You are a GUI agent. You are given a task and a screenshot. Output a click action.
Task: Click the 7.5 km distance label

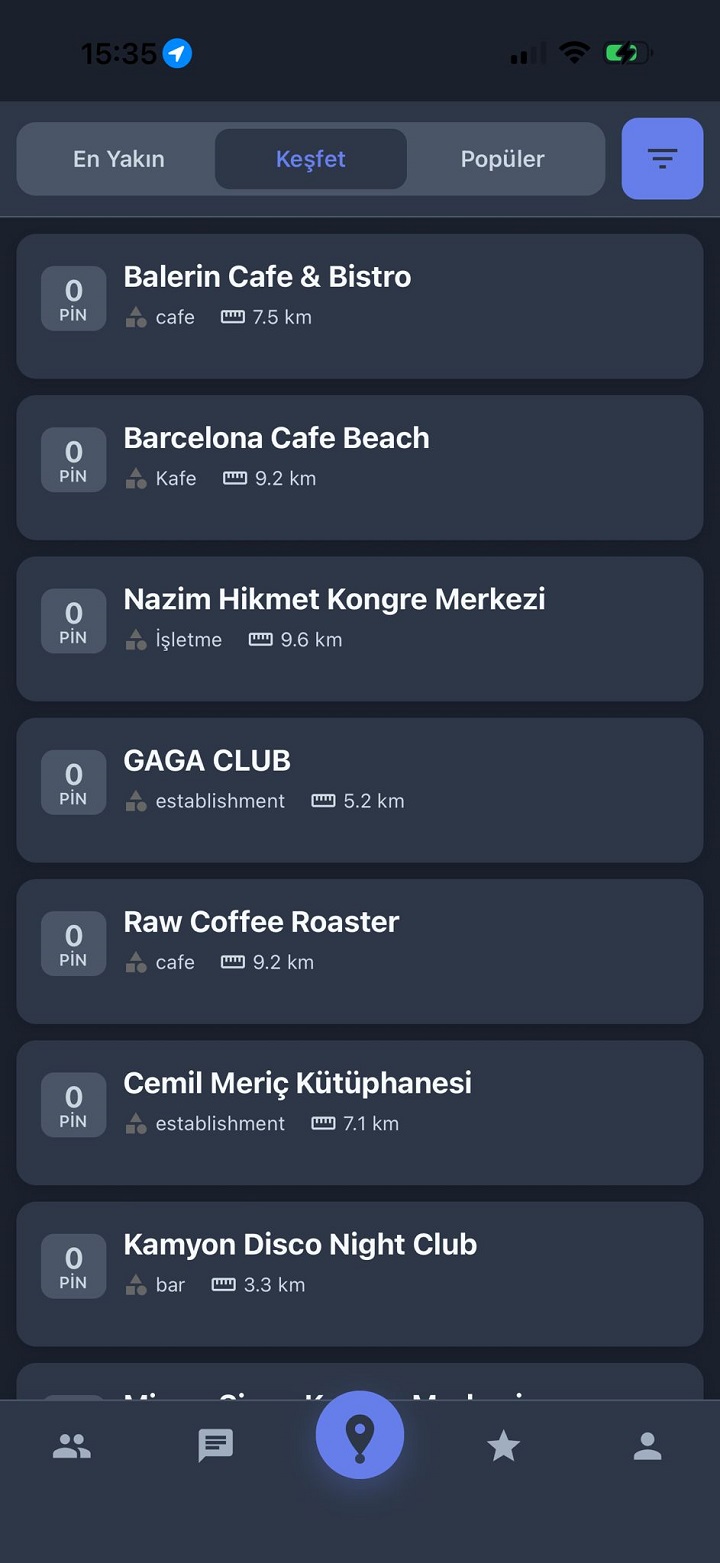281,317
